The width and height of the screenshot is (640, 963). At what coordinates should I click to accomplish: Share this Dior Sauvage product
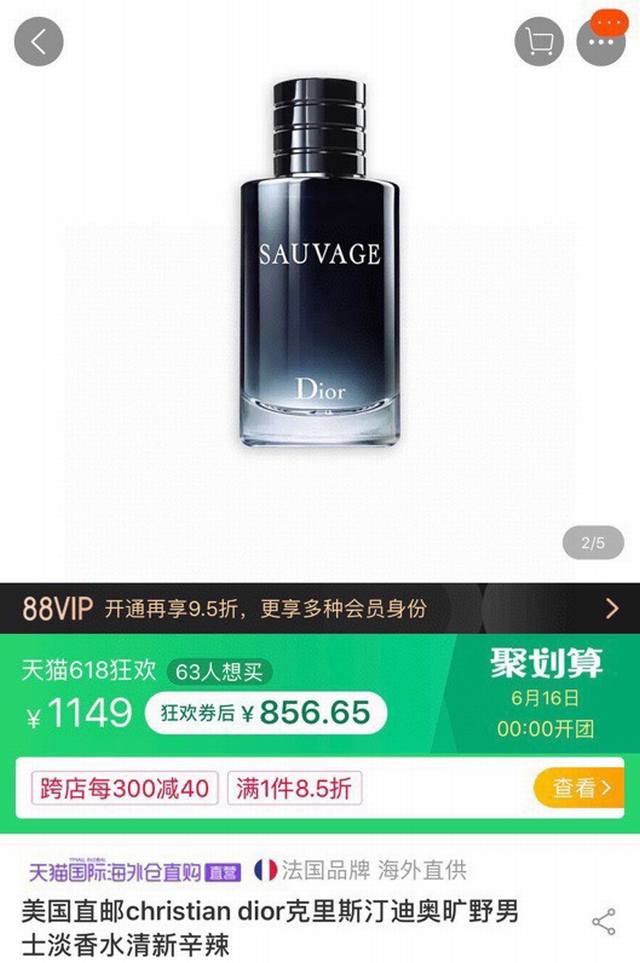click(603, 921)
